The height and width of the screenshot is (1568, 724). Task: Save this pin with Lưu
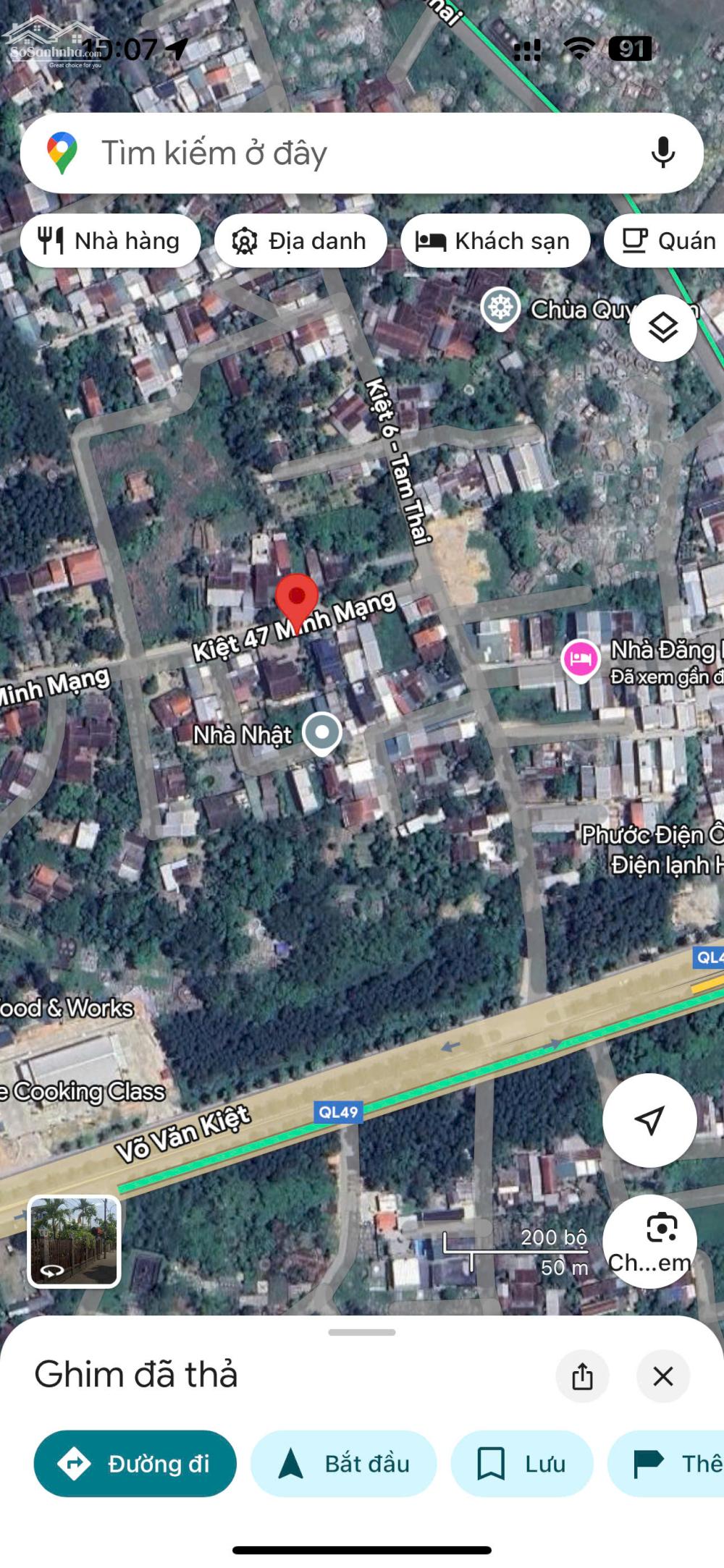(x=521, y=1463)
